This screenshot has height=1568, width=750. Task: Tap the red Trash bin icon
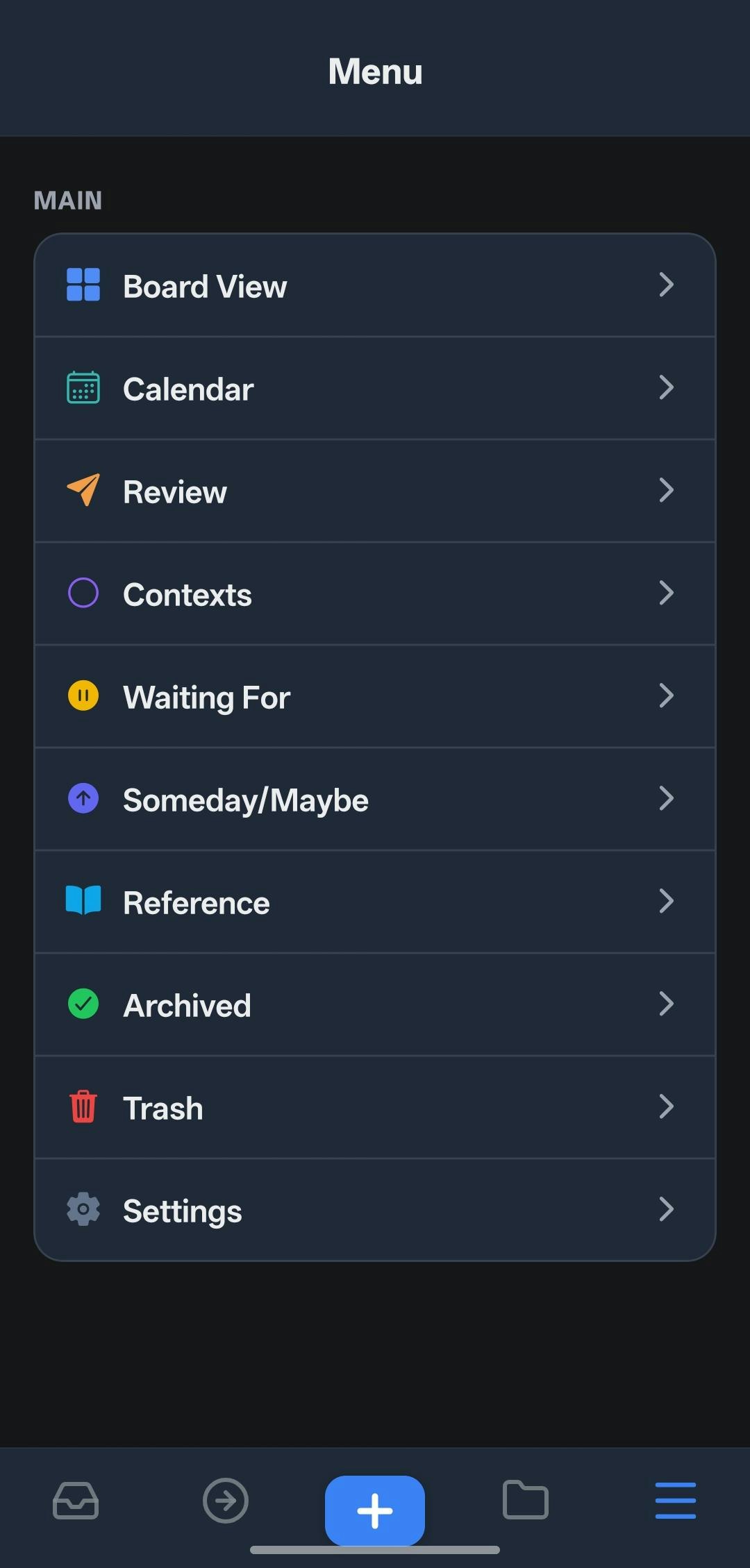(x=83, y=1106)
